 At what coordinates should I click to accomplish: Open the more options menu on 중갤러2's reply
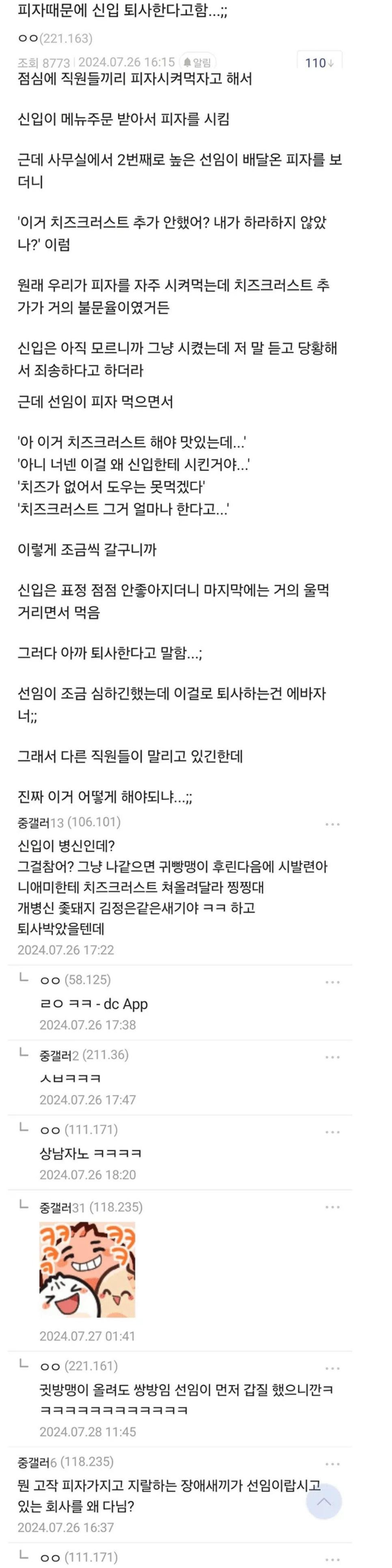(332, 1057)
